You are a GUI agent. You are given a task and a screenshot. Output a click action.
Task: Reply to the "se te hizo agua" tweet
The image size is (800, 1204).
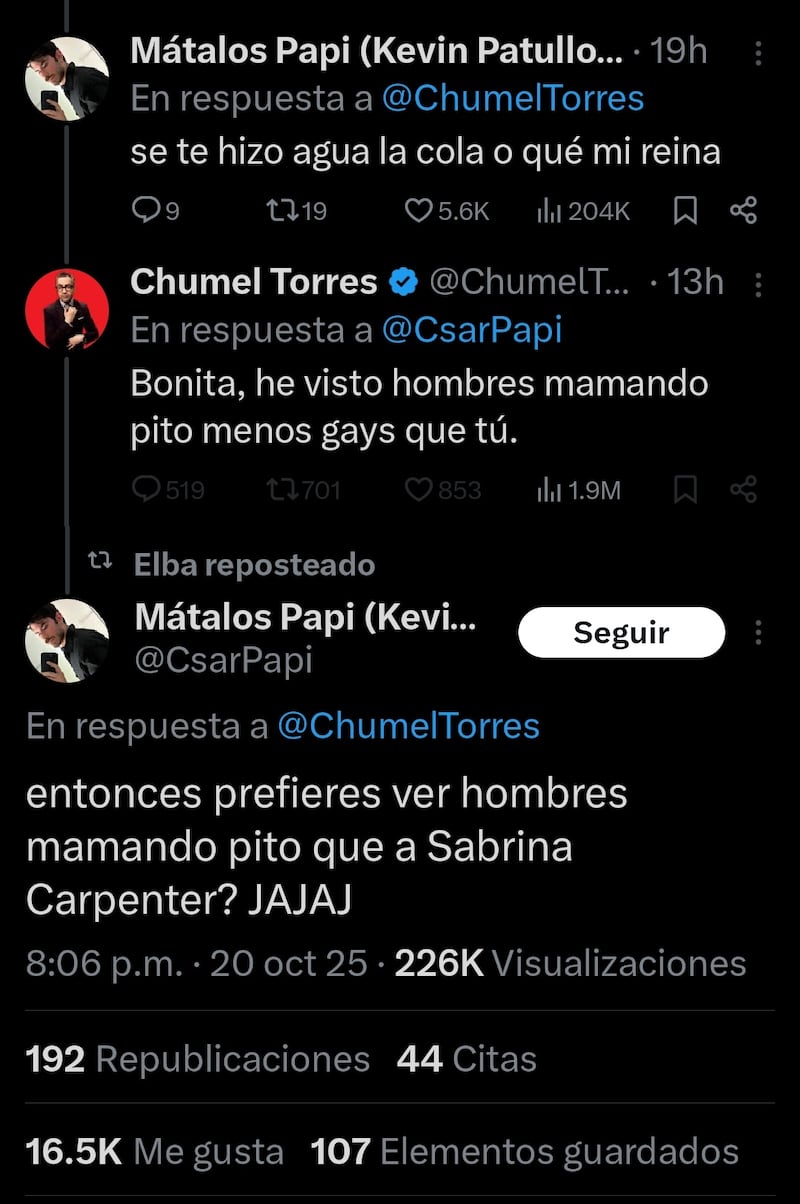(x=146, y=211)
